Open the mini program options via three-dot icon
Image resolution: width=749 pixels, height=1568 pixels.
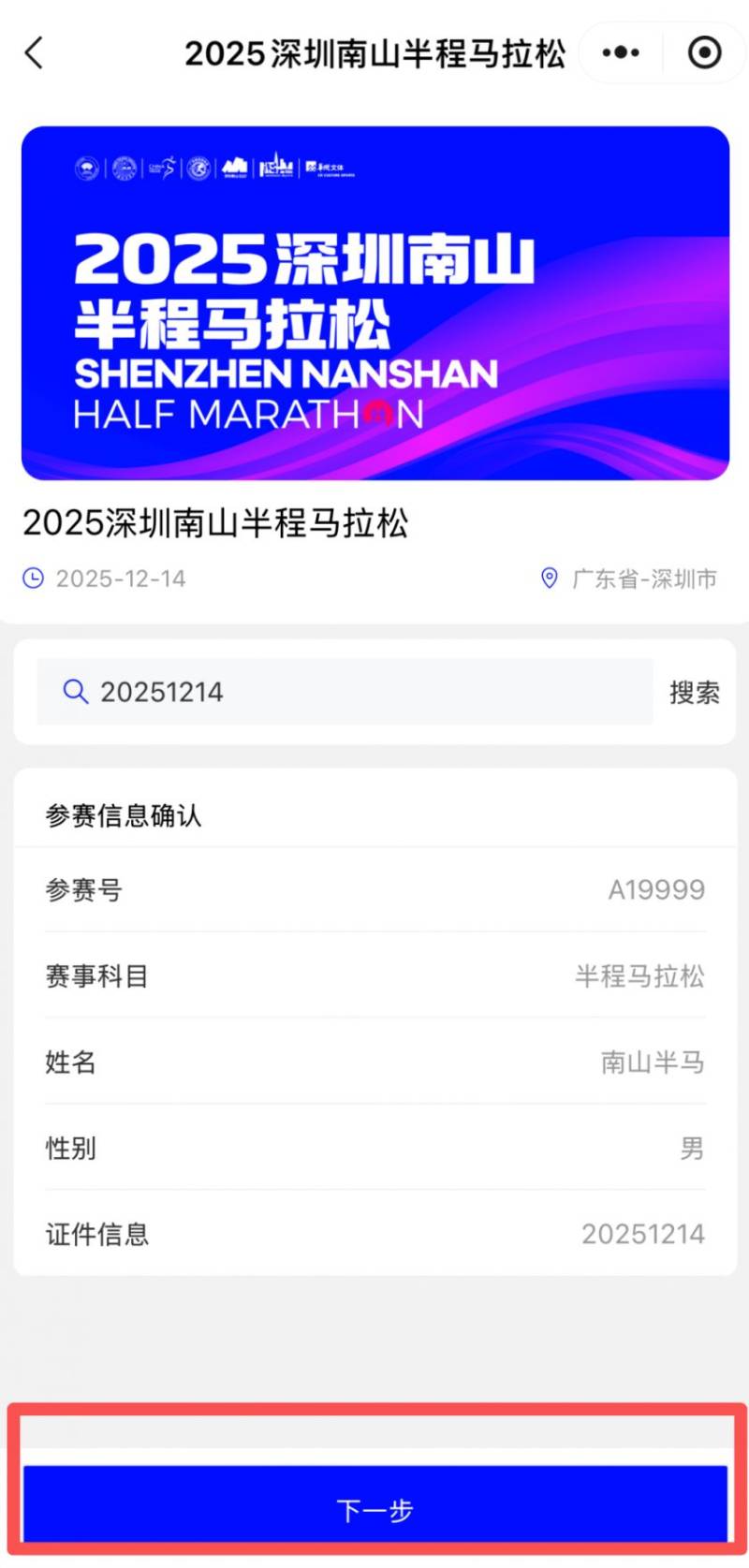pos(621,53)
